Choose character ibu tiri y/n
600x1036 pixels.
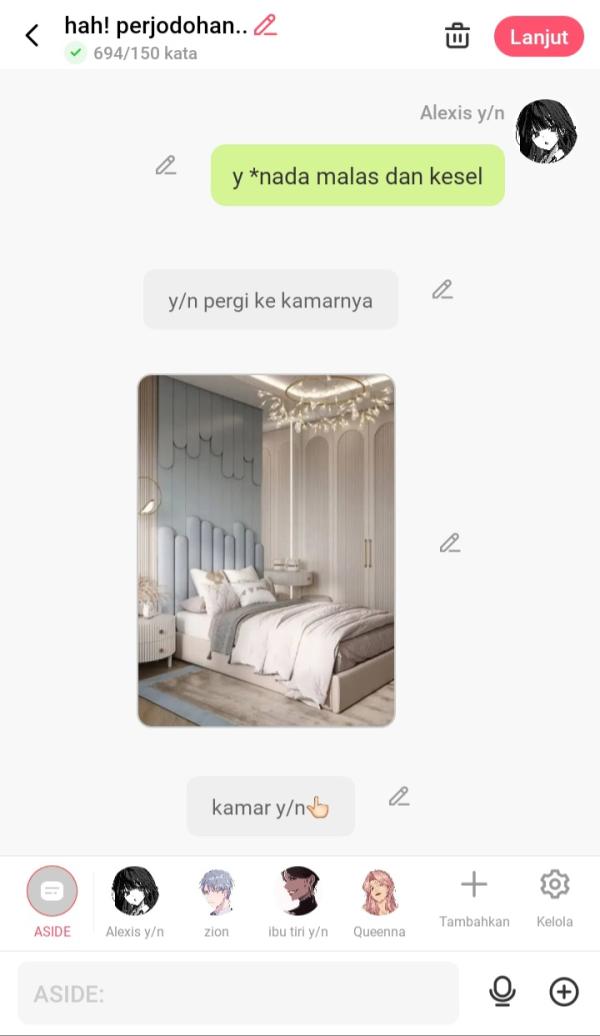pos(298,891)
